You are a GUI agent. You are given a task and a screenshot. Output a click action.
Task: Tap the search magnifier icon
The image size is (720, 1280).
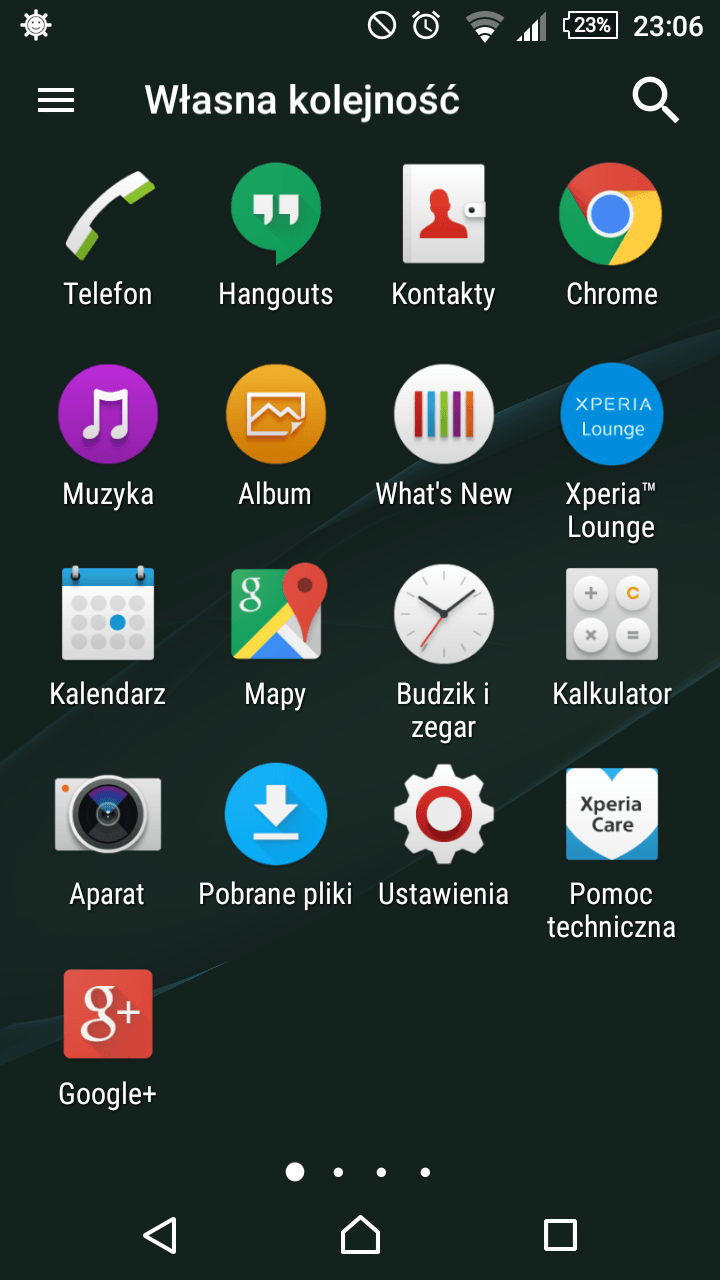click(656, 100)
